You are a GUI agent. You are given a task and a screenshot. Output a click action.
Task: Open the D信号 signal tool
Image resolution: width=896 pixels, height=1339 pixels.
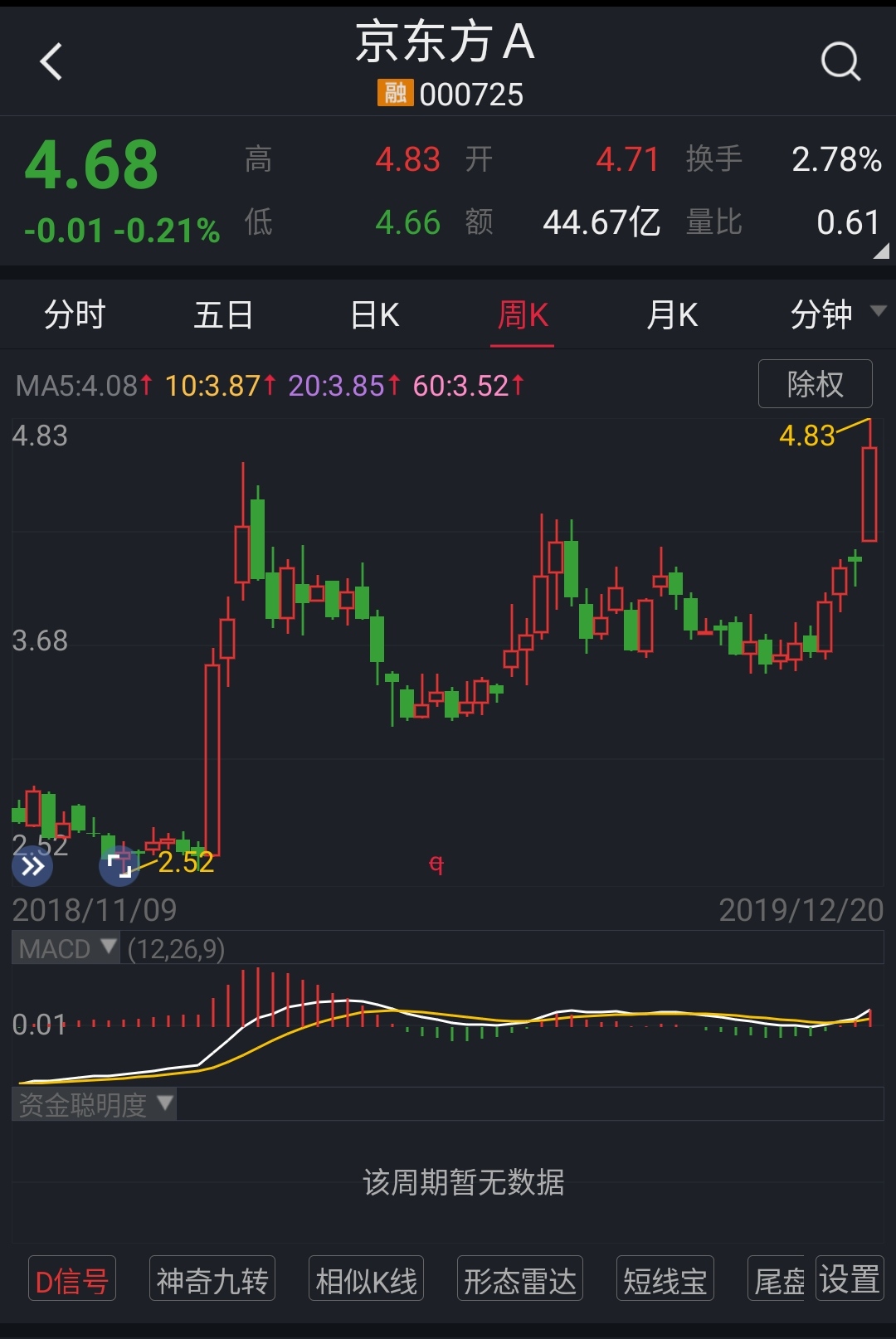(71, 1279)
